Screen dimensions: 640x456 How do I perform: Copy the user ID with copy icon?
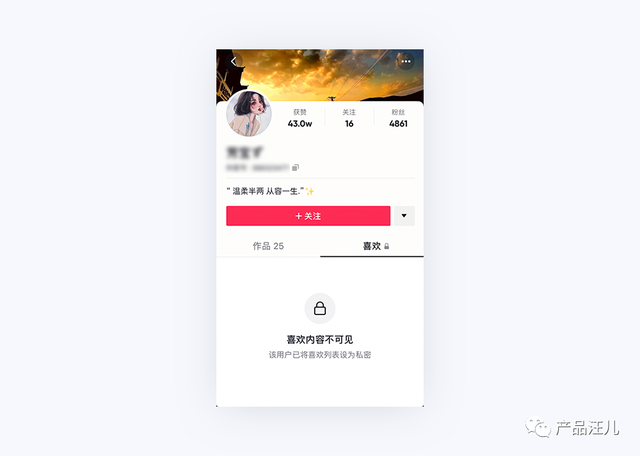coord(295,168)
